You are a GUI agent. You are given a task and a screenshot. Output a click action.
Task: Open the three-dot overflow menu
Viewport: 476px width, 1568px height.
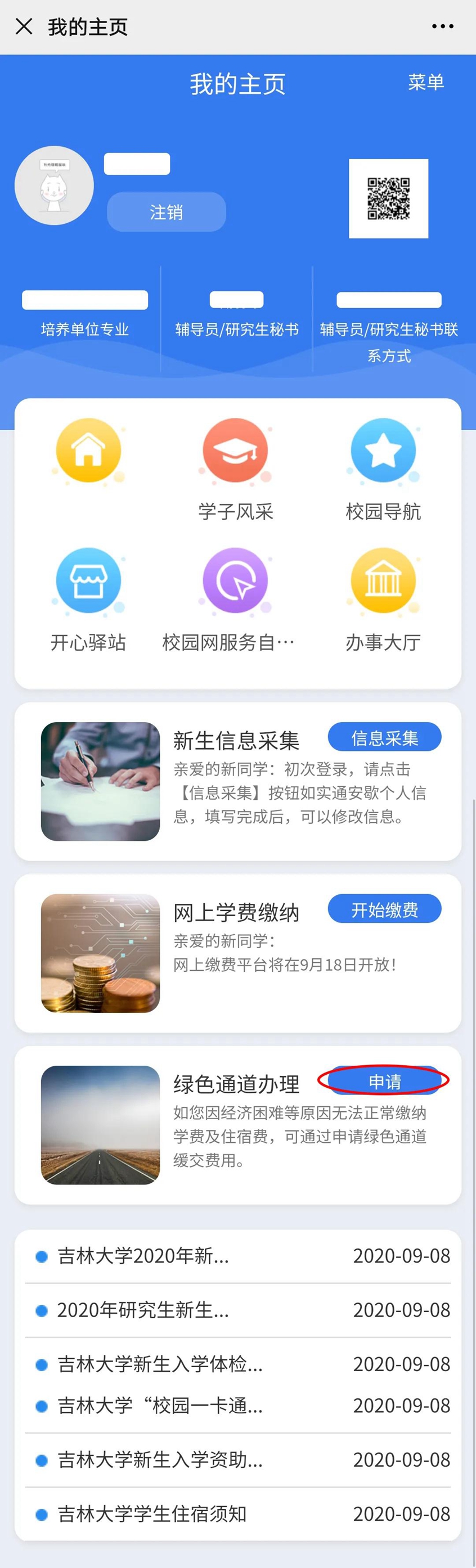[442, 26]
